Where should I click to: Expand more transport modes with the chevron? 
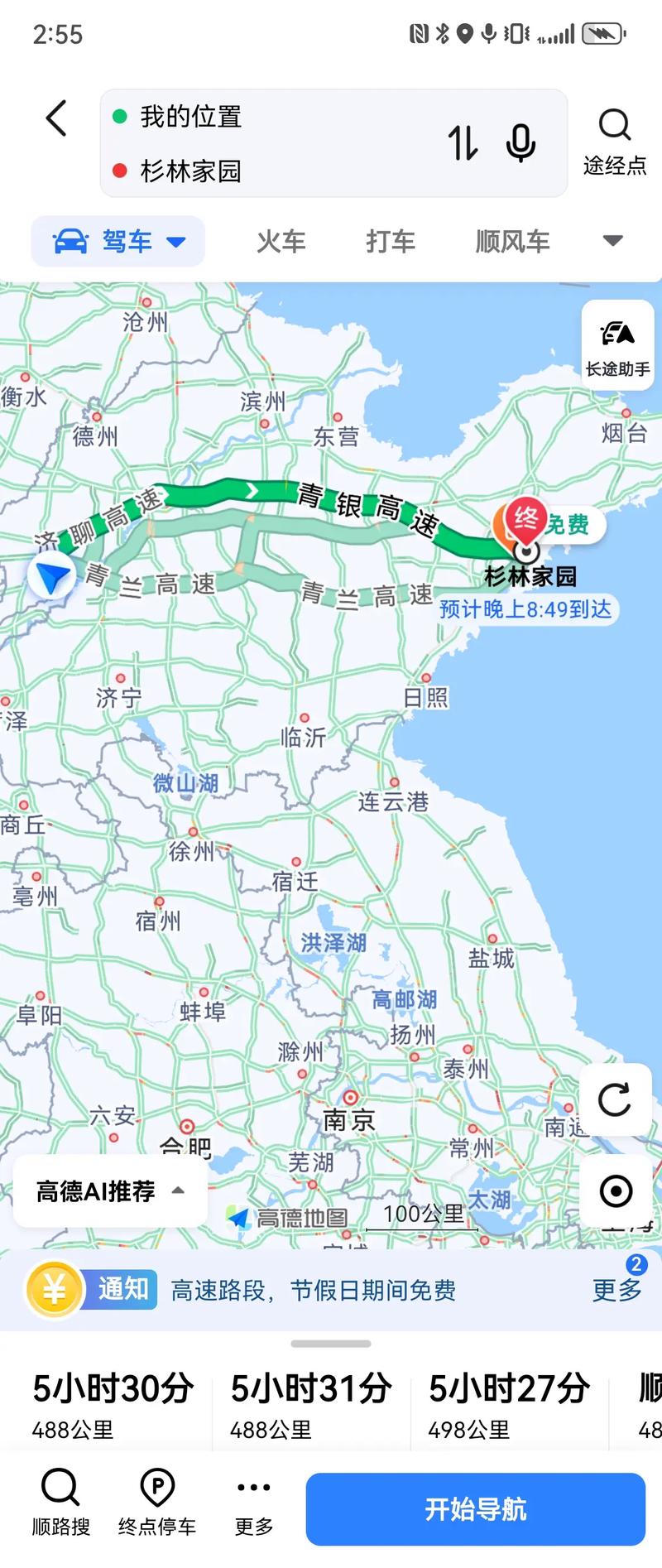click(x=611, y=240)
